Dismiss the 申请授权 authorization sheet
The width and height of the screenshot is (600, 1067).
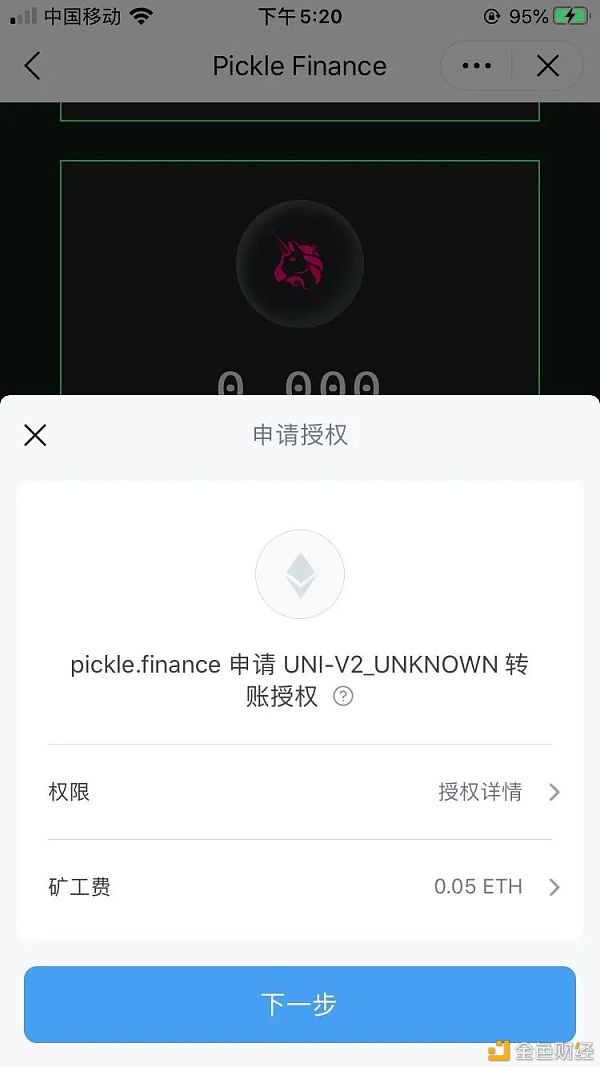35,435
